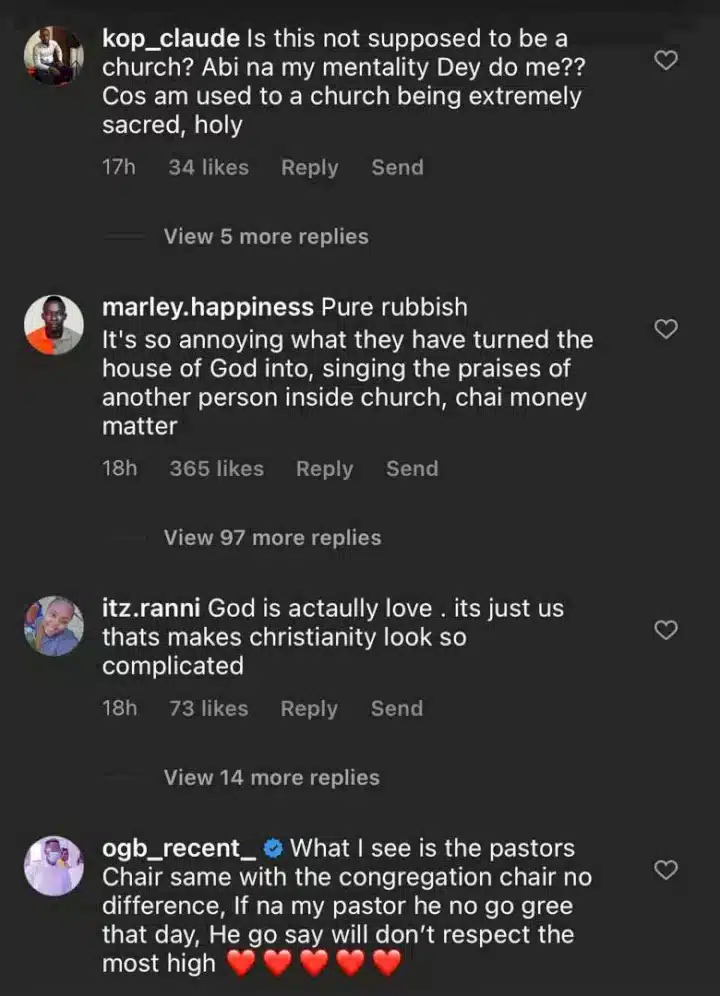
Task: Reply to marley.happiness's comment
Action: click(324, 469)
